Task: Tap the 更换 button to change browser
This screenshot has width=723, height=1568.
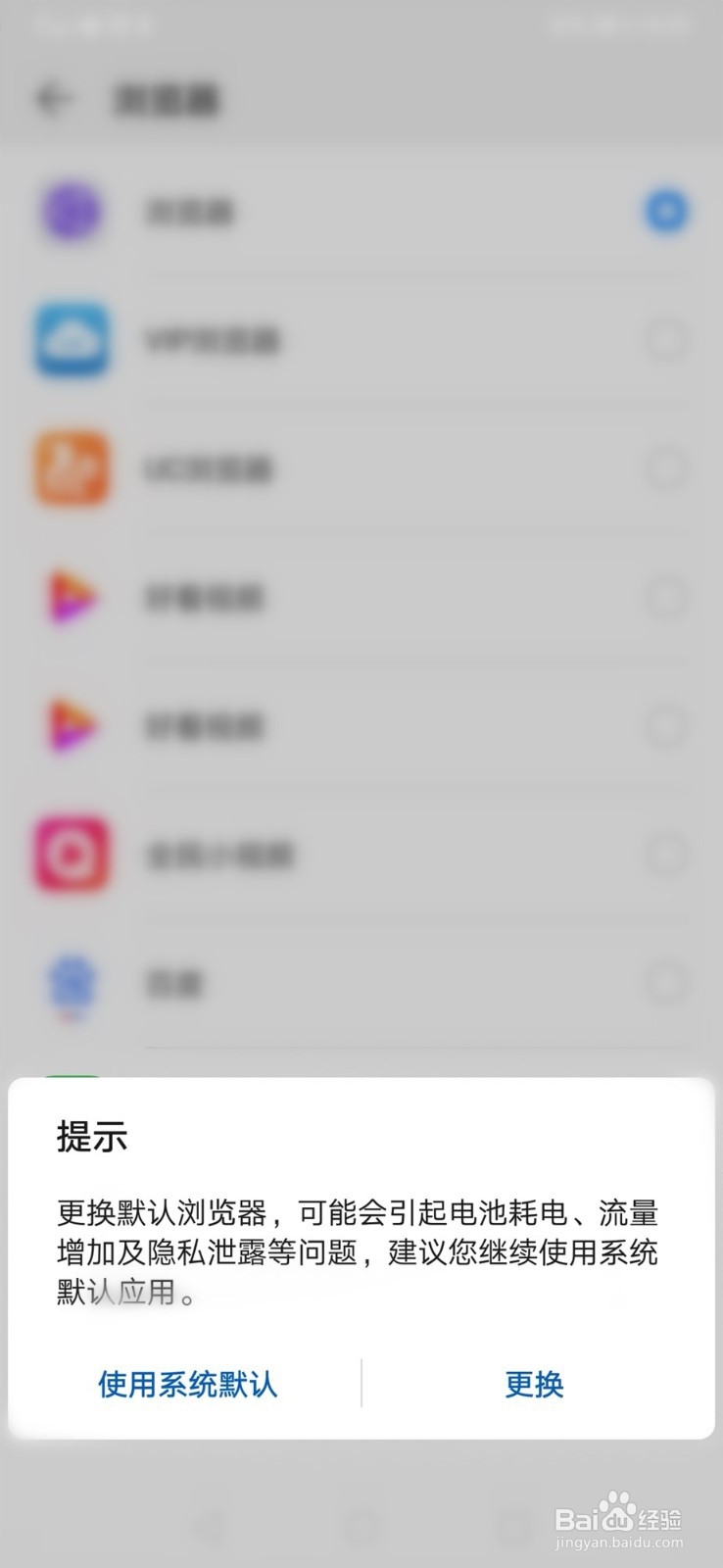Action: pos(533,1385)
